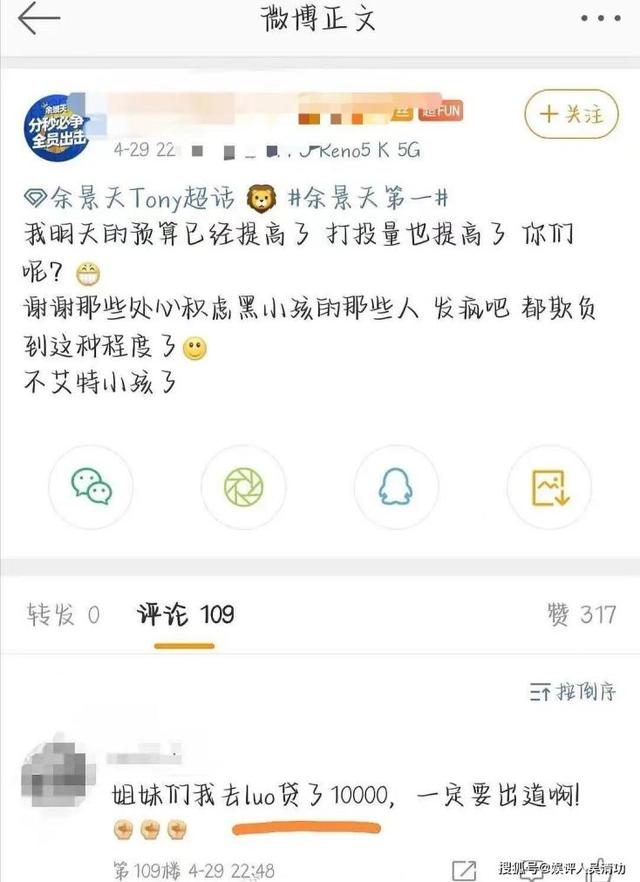
Task: Go back using the top-left arrow
Action: pos(38,20)
